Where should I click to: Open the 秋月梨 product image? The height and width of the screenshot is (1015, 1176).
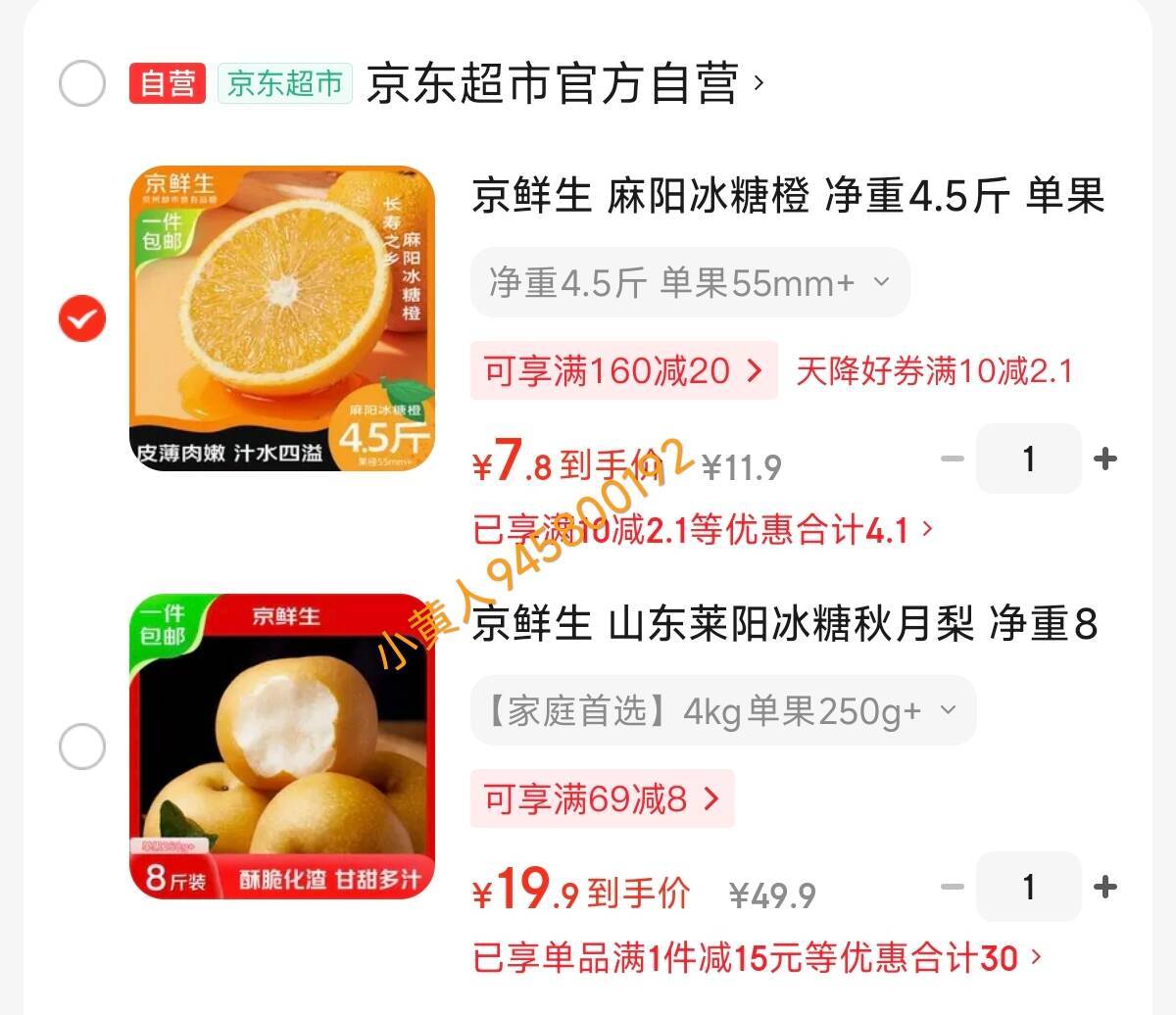pos(282,747)
